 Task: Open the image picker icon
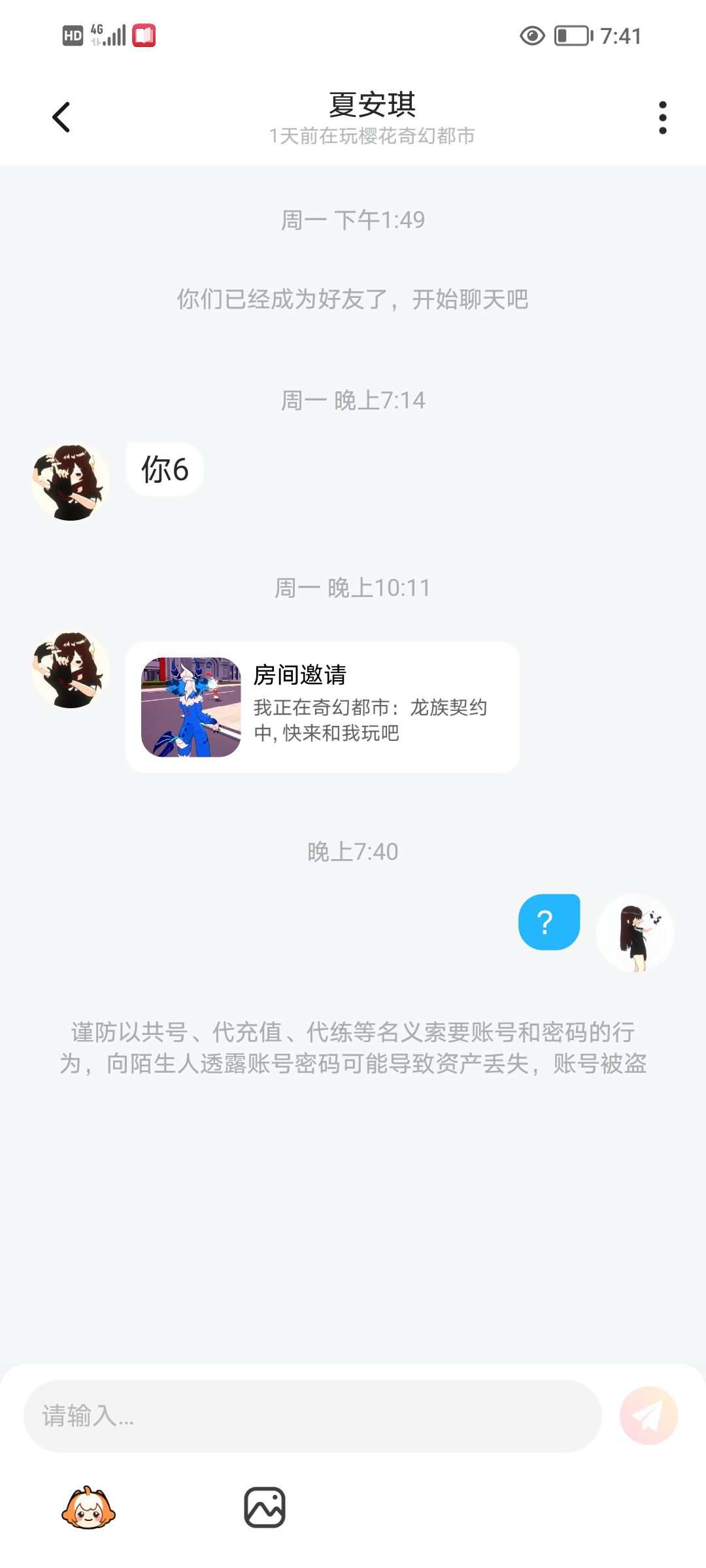(x=264, y=1508)
